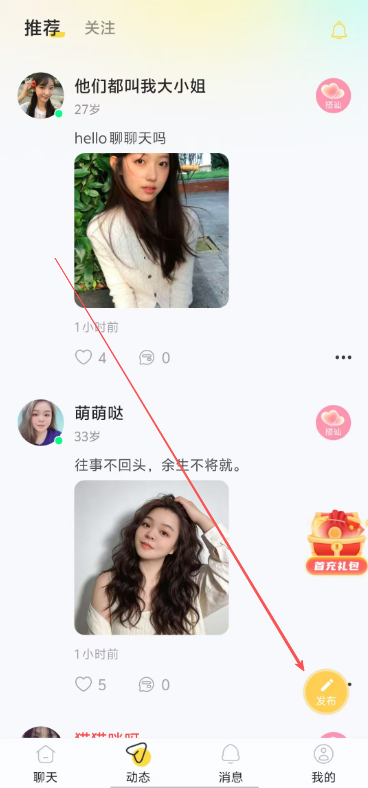This screenshot has width=368, height=788.
Task: Like the post by 他们都叫我大小姐
Action: (x=83, y=357)
